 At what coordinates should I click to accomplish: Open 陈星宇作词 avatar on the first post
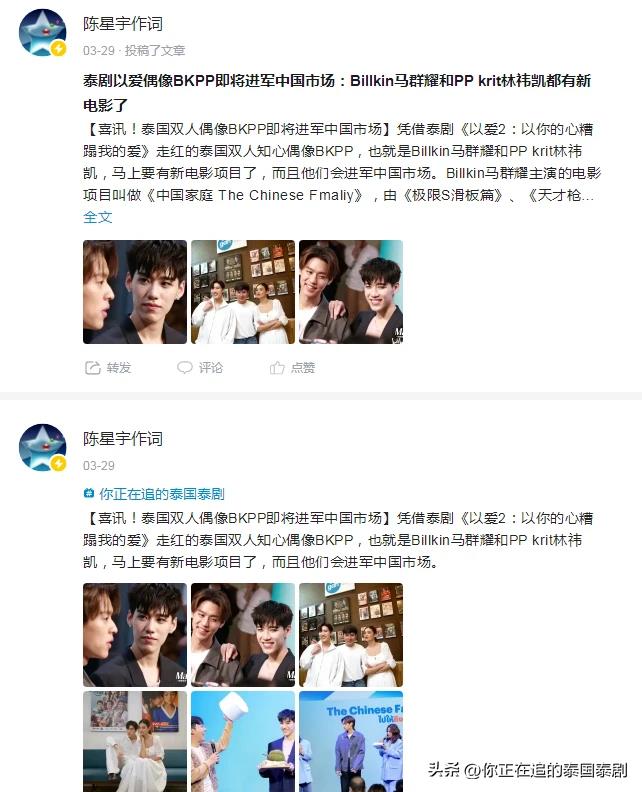pyautogui.click(x=42, y=35)
